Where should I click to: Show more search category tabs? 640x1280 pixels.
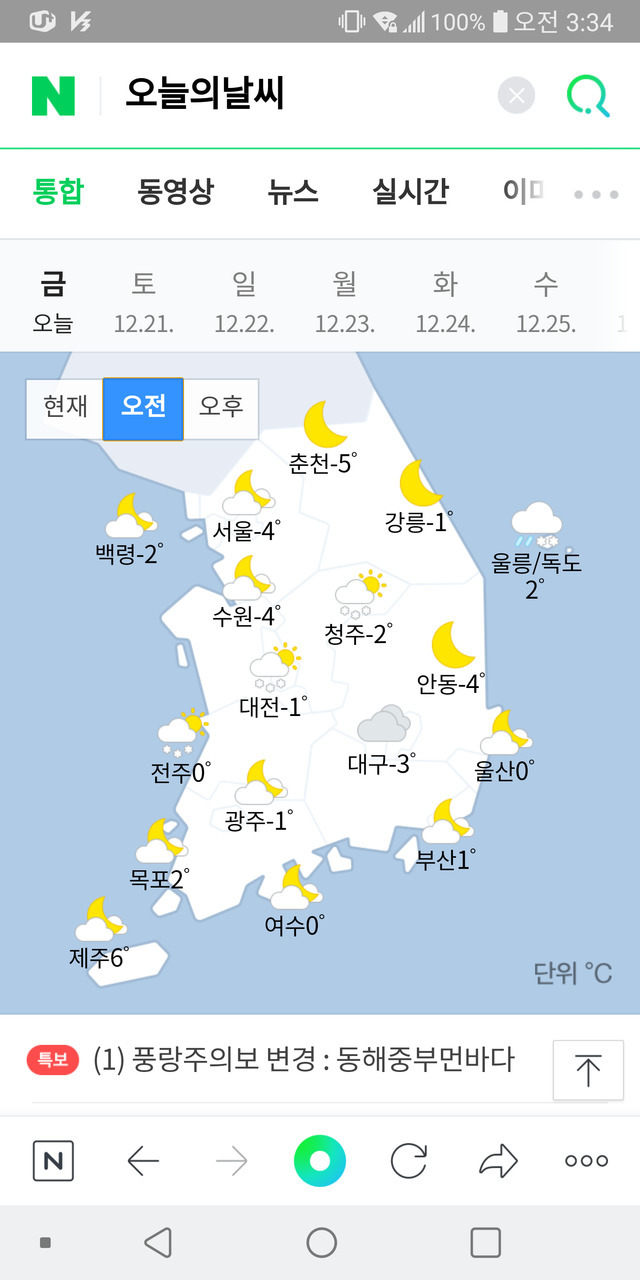click(596, 193)
